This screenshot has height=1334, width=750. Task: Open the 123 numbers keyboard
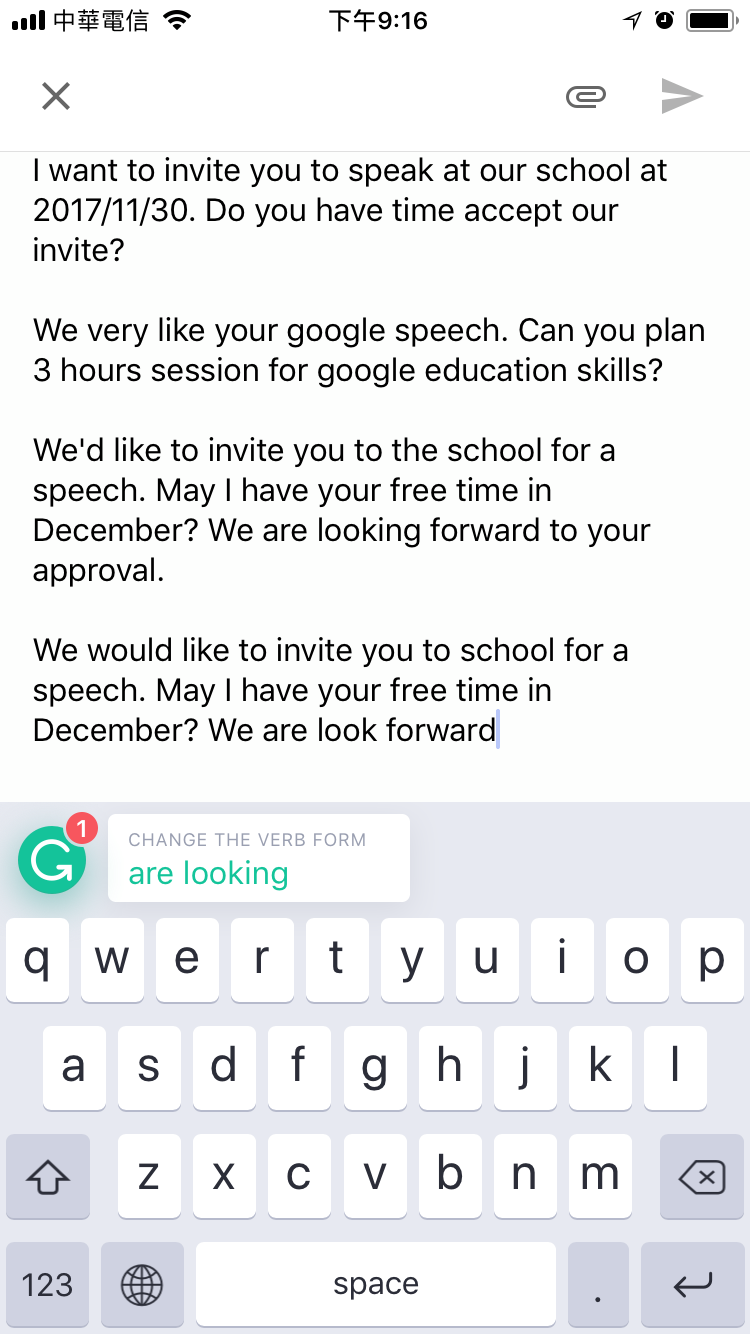[x=47, y=1284]
